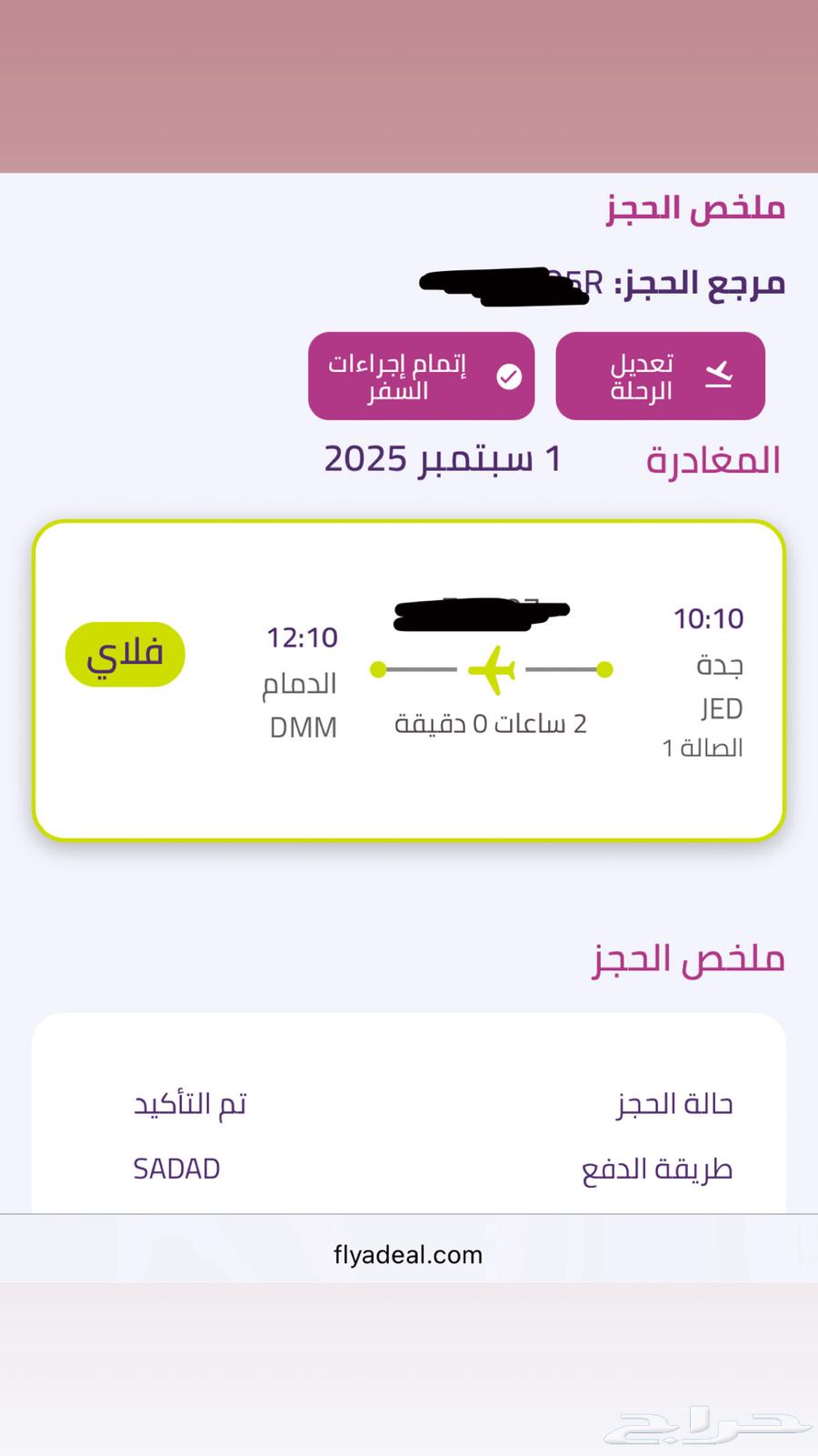The height and width of the screenshot is (1456, 818).
Task: Toggle payment method SADAD entry
Action: [x=176, y=1168]
